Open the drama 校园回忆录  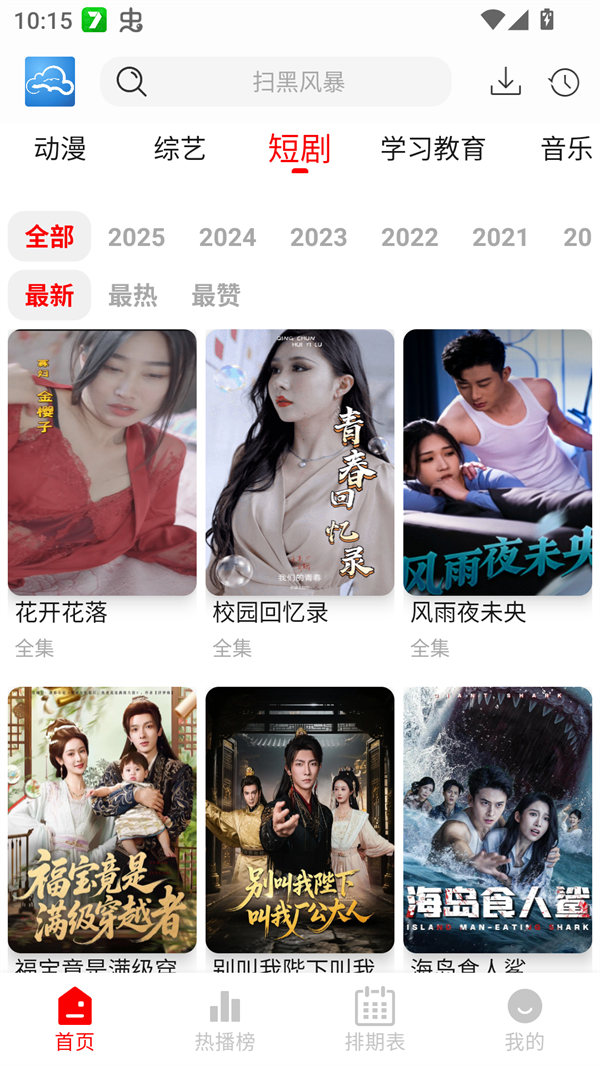coord(300,463)
